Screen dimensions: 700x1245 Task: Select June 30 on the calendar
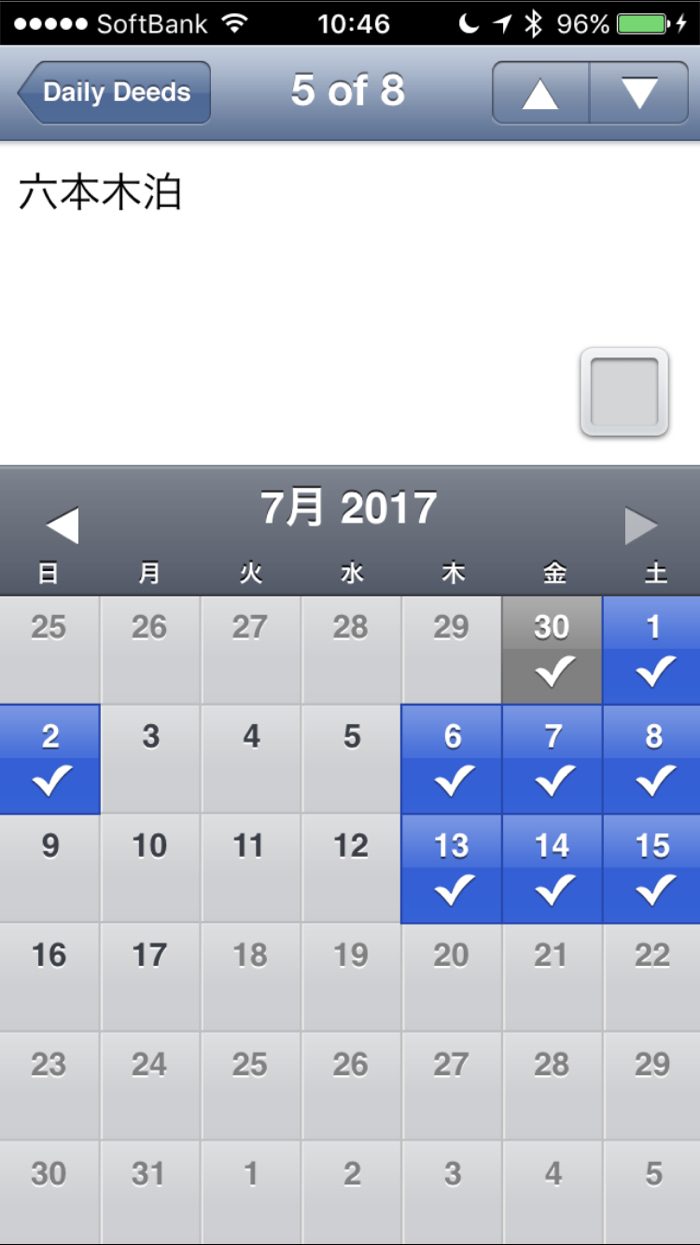tap(552, 650)
